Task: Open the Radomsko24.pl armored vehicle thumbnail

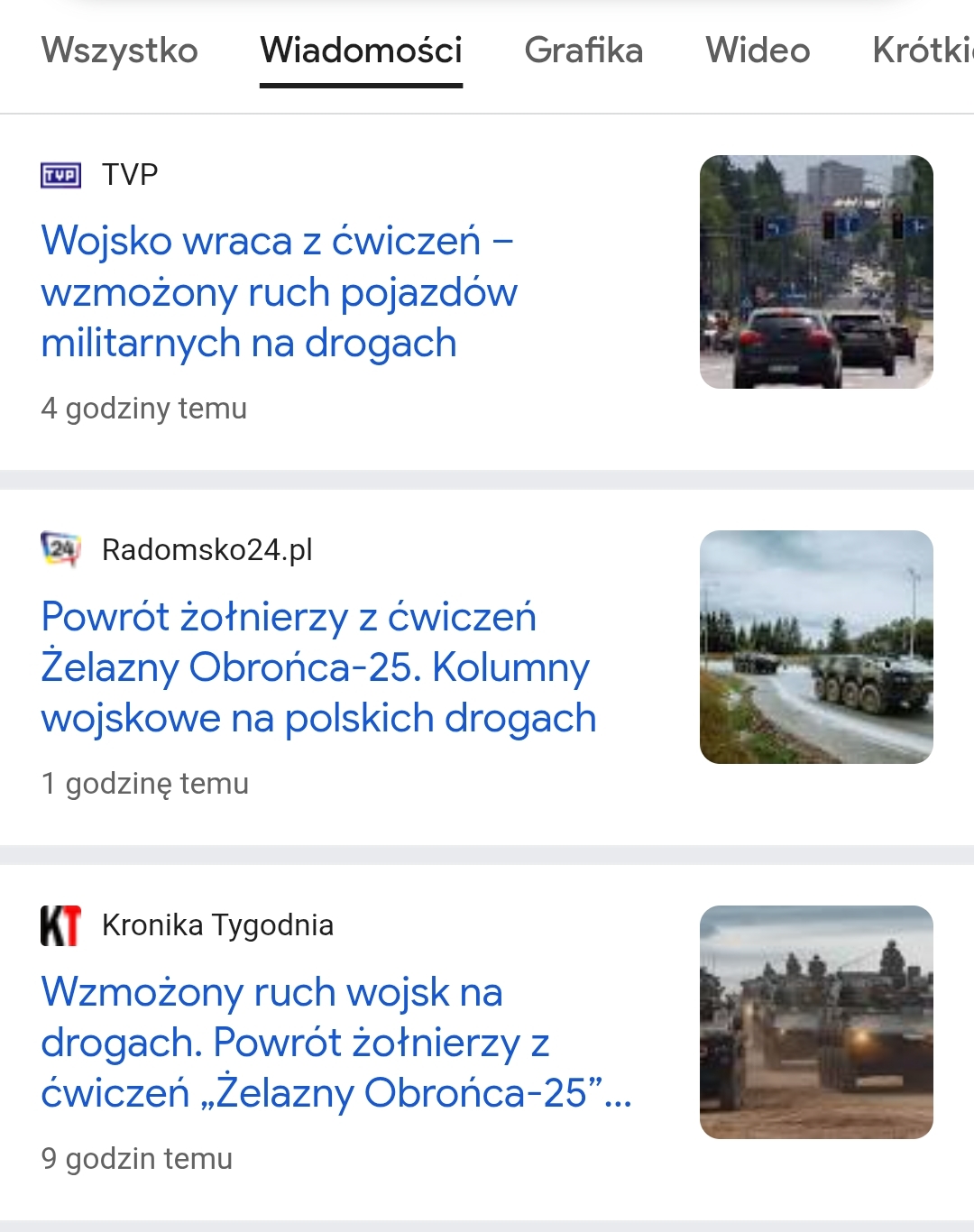Action: tap(816, 647)
